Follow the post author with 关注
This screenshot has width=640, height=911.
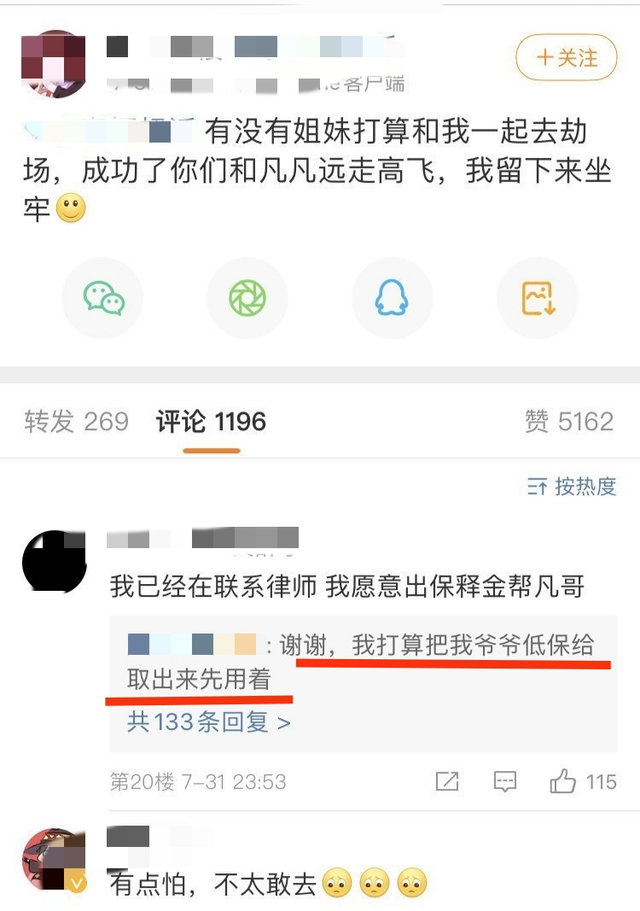click(x=566, y=58)
